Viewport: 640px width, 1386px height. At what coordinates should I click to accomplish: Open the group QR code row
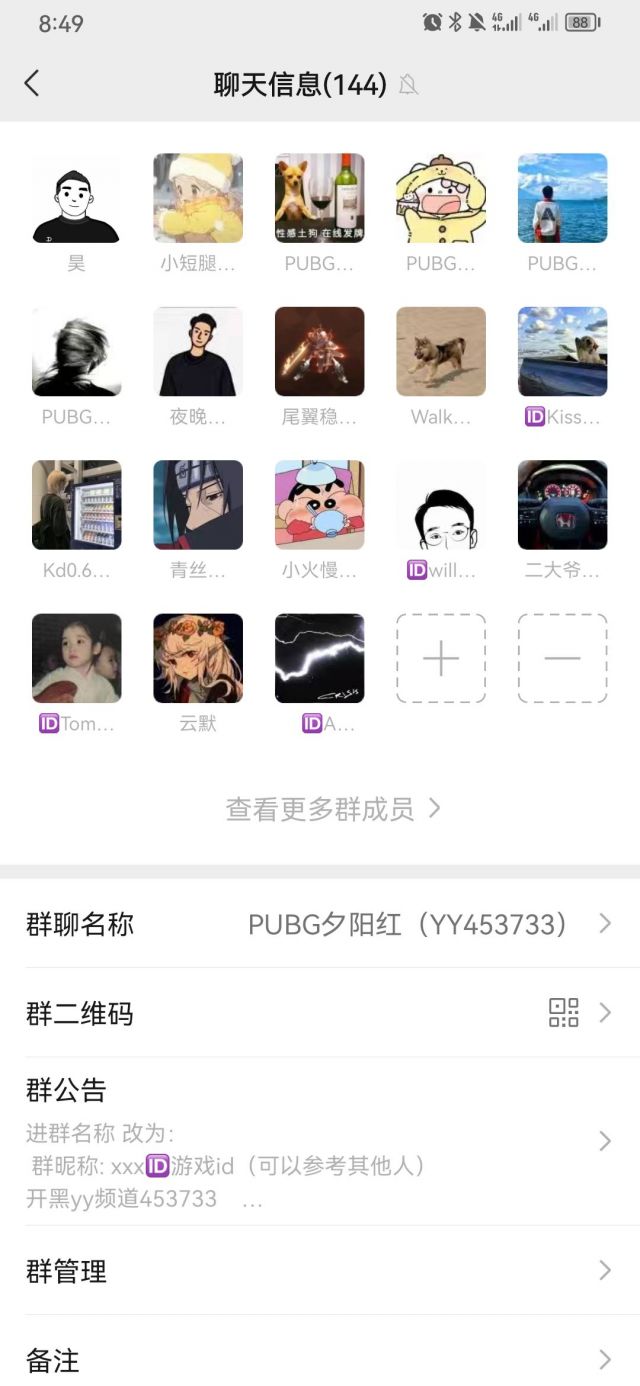[x=320, y=1013]
